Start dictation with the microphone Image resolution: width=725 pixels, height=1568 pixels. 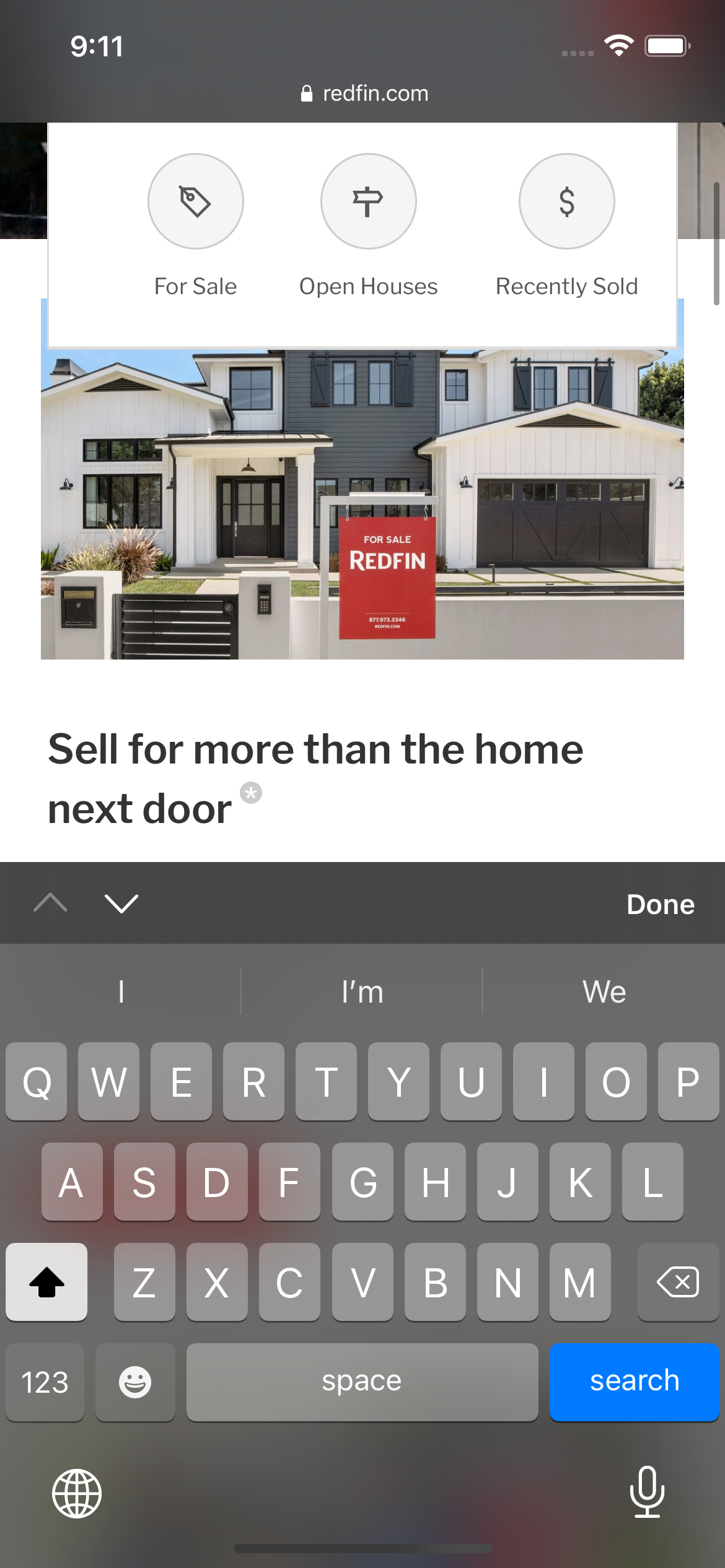[x=647, y=1492]
